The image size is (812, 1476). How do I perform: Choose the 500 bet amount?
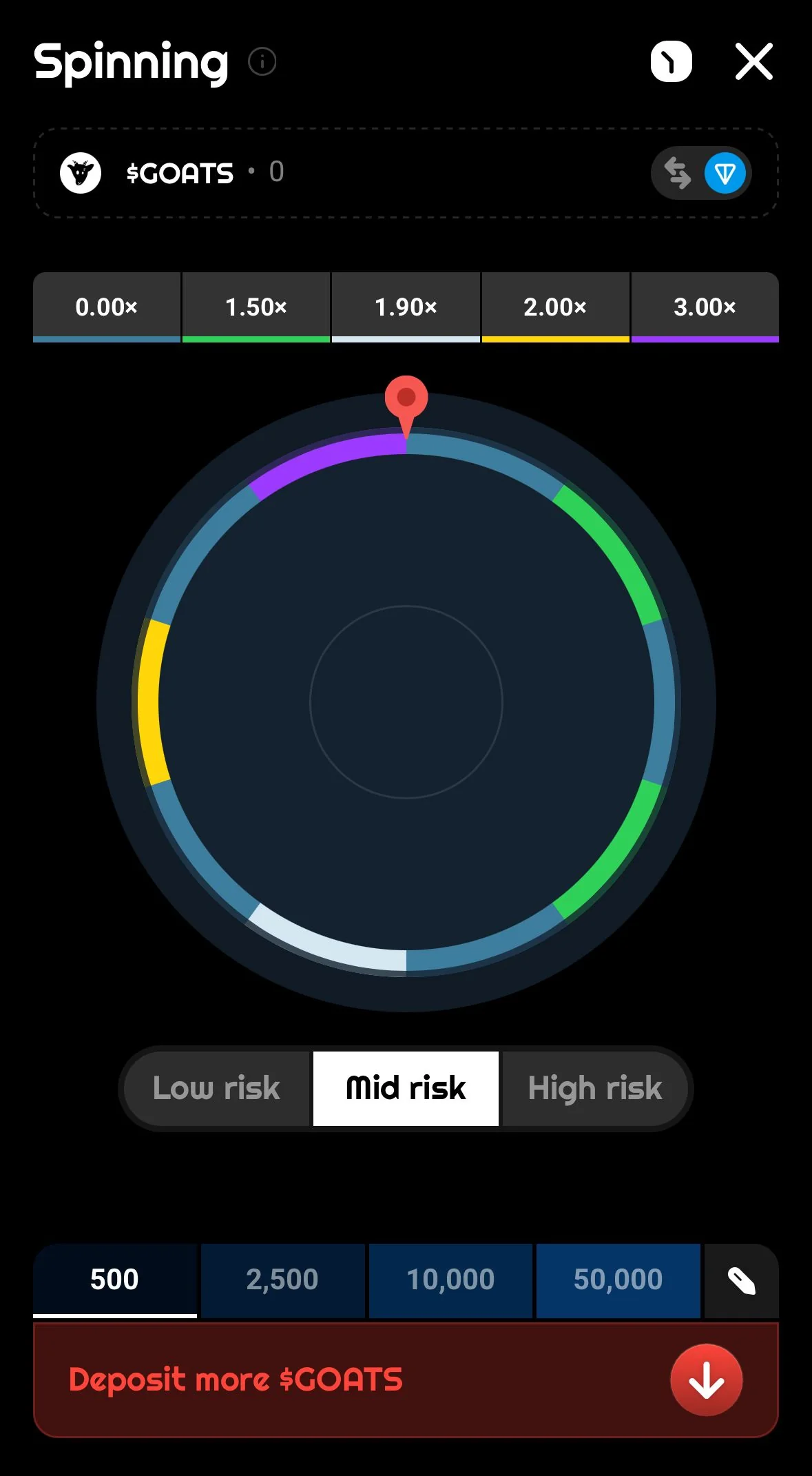(x=115, y=1280)
